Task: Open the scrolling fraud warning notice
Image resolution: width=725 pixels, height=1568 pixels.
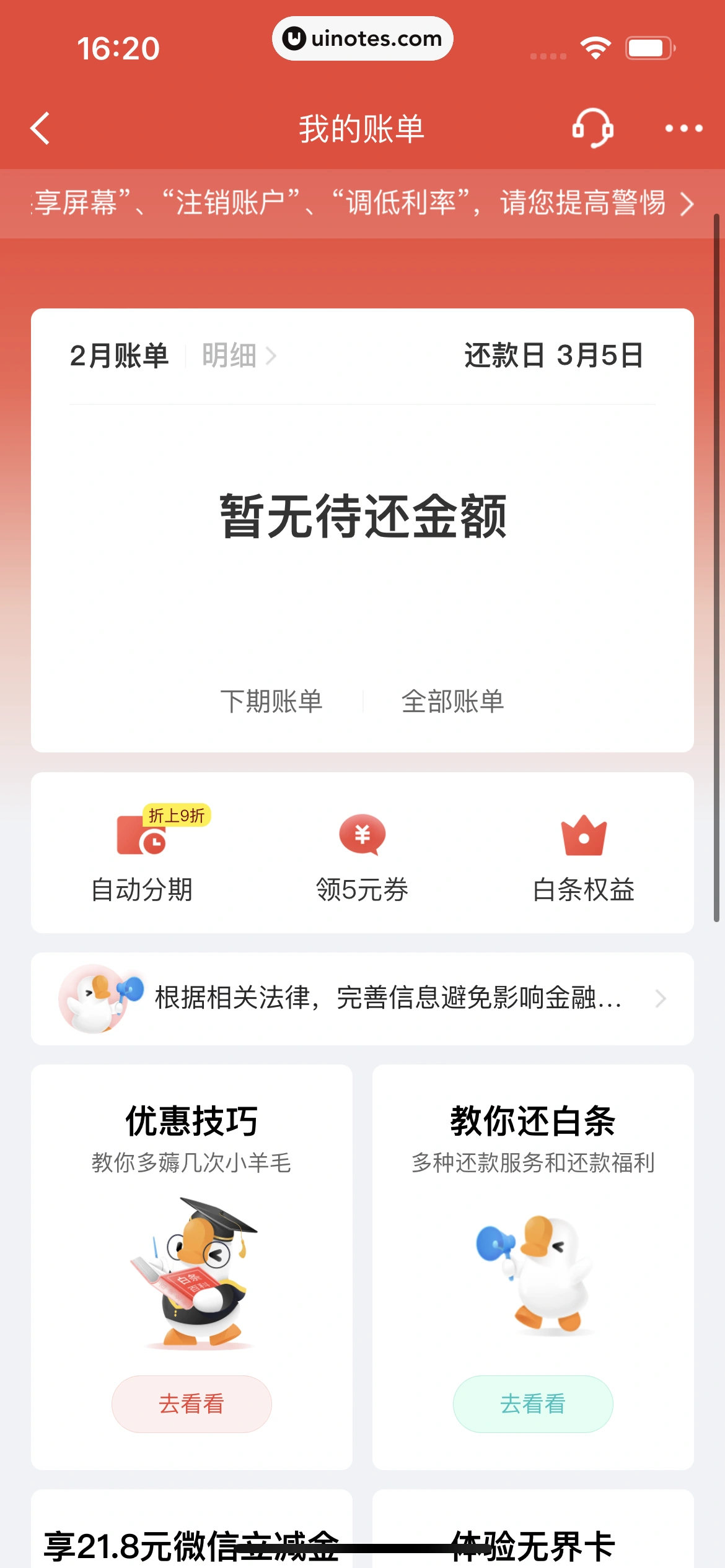Action: coord(362,204)
